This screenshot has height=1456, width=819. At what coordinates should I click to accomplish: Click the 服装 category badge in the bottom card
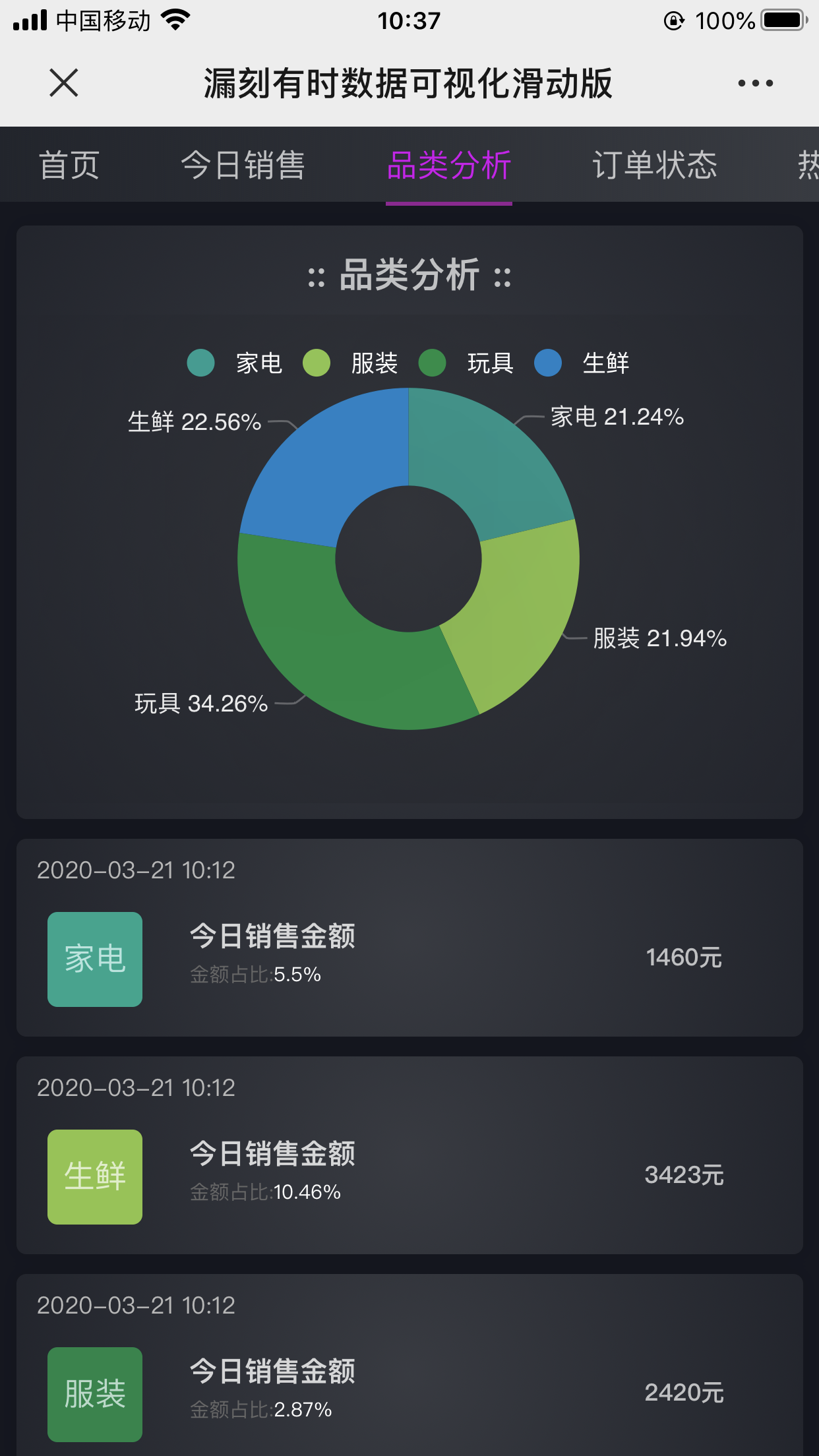(x=94, y=1393)
